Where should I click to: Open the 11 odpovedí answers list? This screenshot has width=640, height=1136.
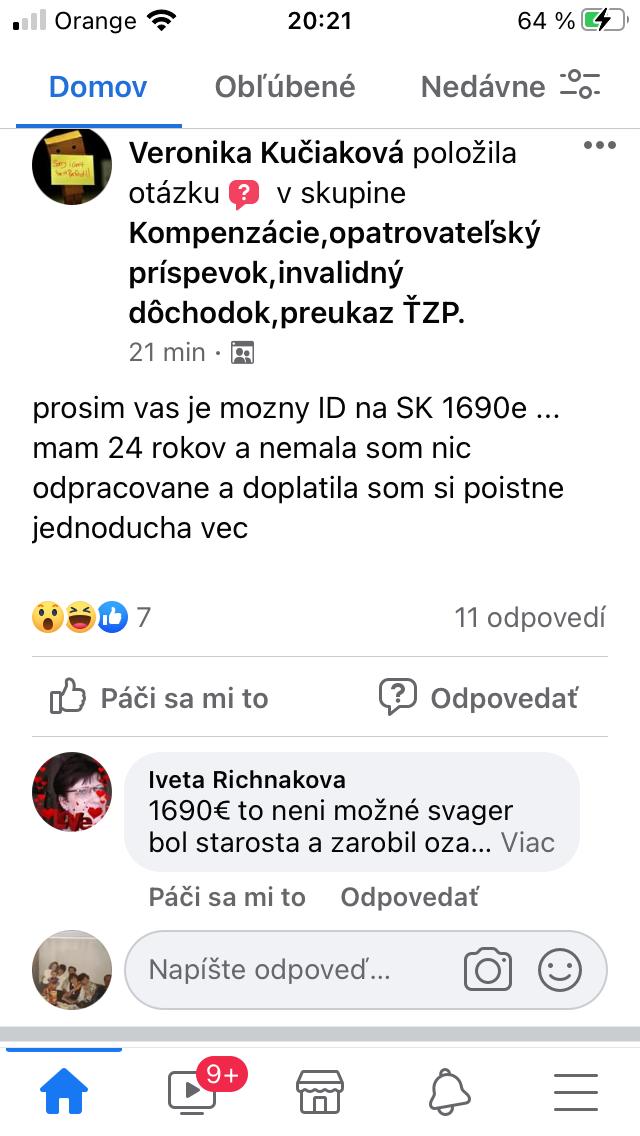(x=530, y=617)
